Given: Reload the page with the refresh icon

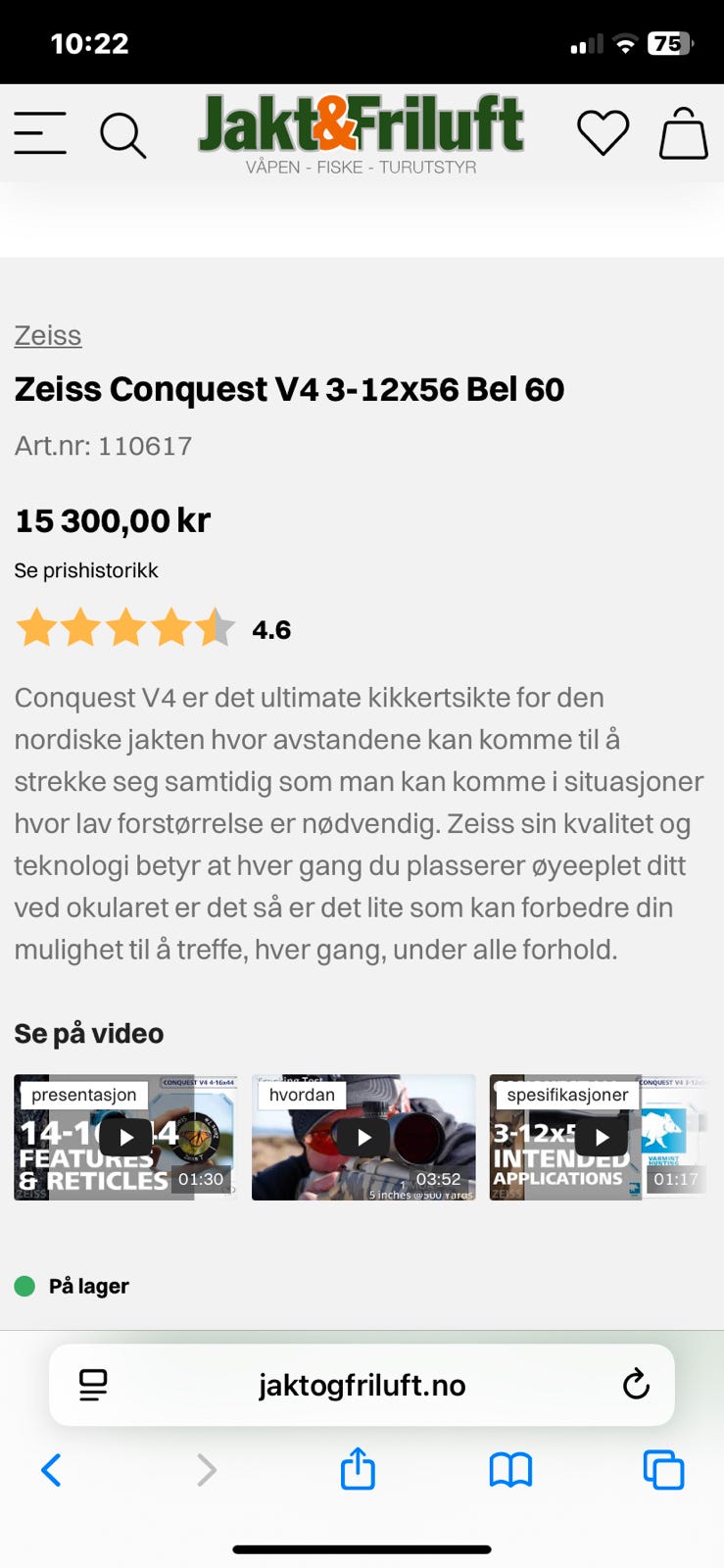Looking at the screenshot, I should (x=636, y=1385).
